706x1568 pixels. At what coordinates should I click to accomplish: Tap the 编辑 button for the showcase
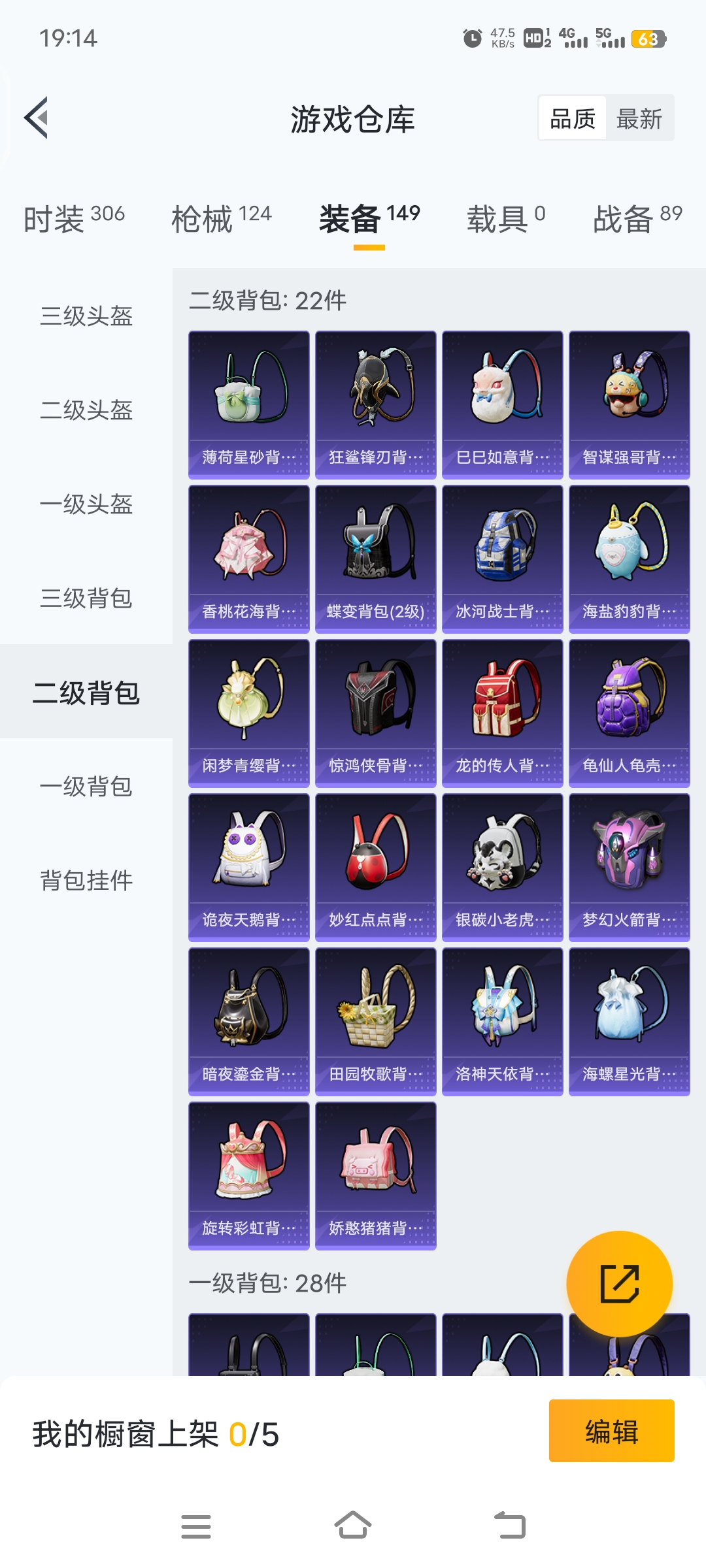[x=611, y=1431]
